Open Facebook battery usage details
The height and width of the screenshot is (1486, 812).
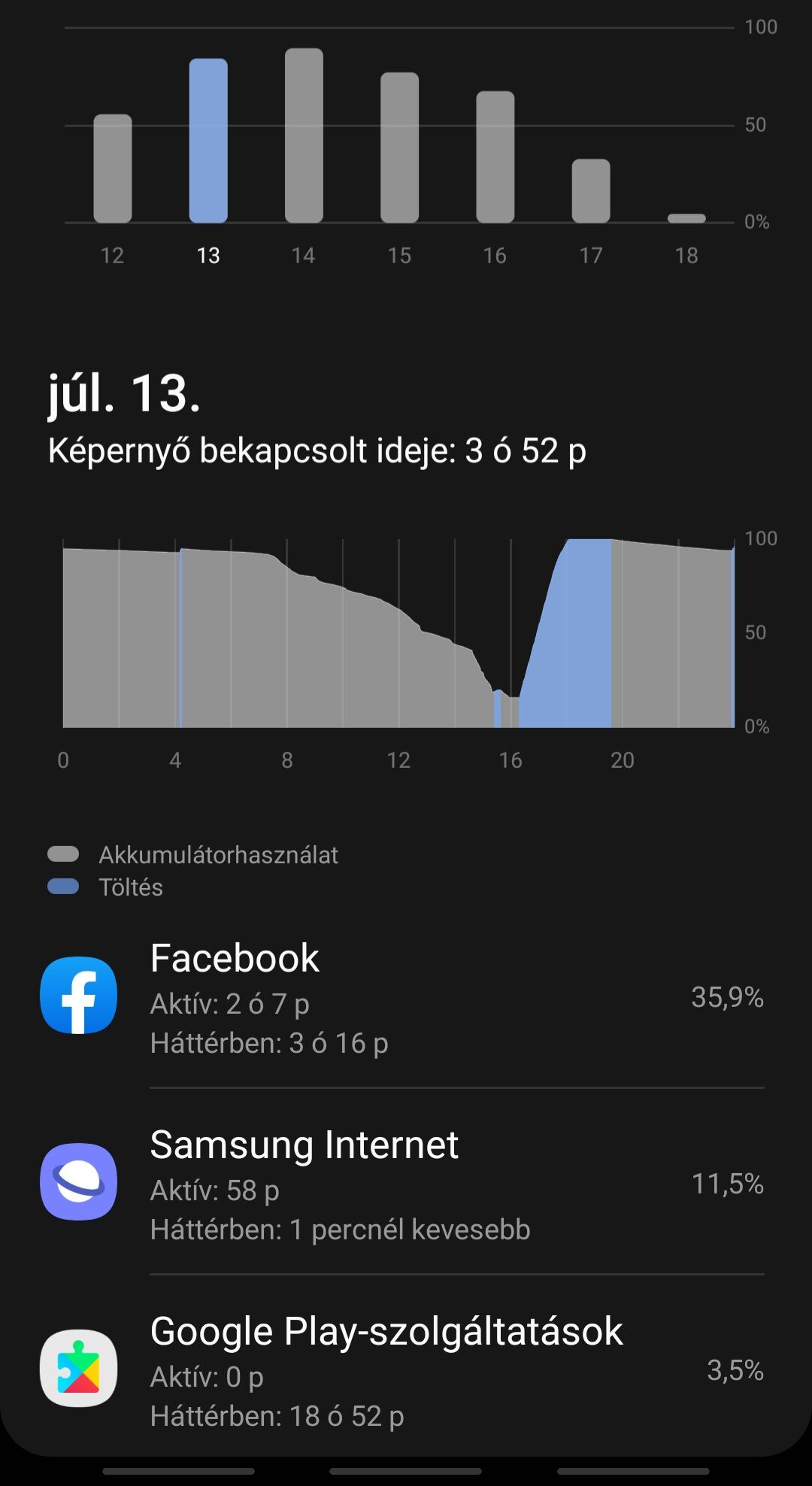click(x=406, y=997)
